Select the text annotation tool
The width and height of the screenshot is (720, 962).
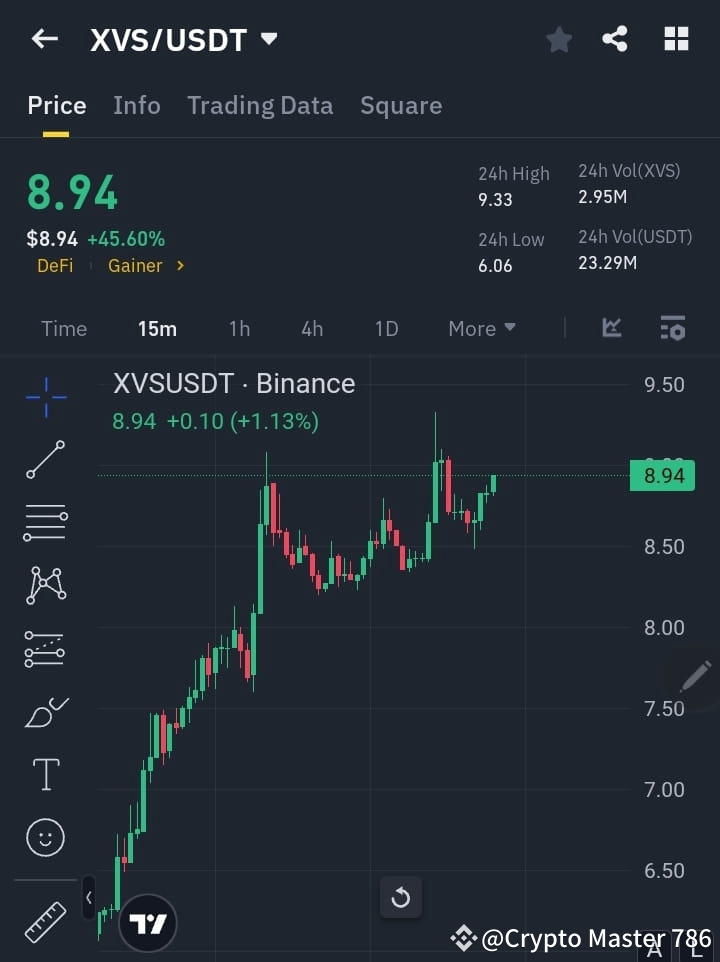44,773
